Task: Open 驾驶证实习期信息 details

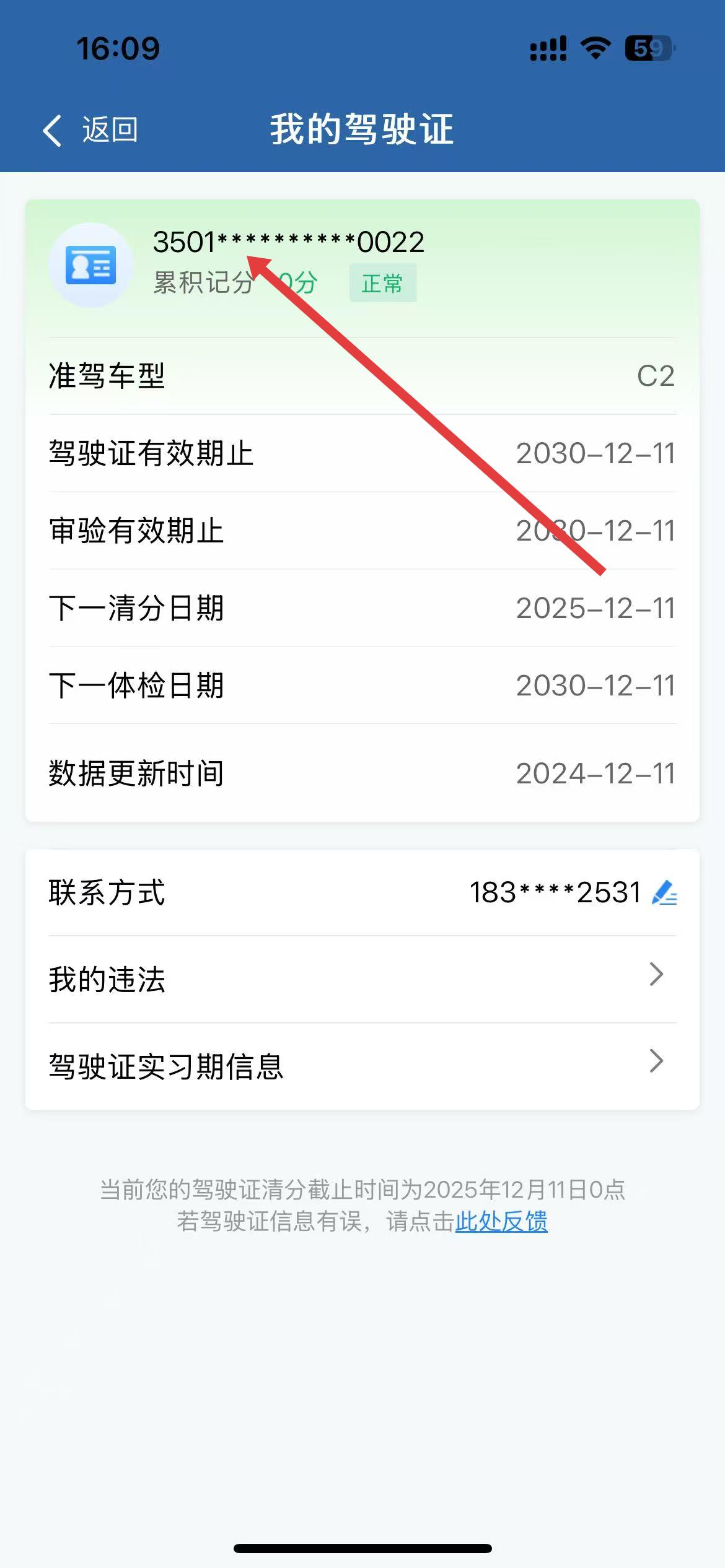Action: [362, 1066]
